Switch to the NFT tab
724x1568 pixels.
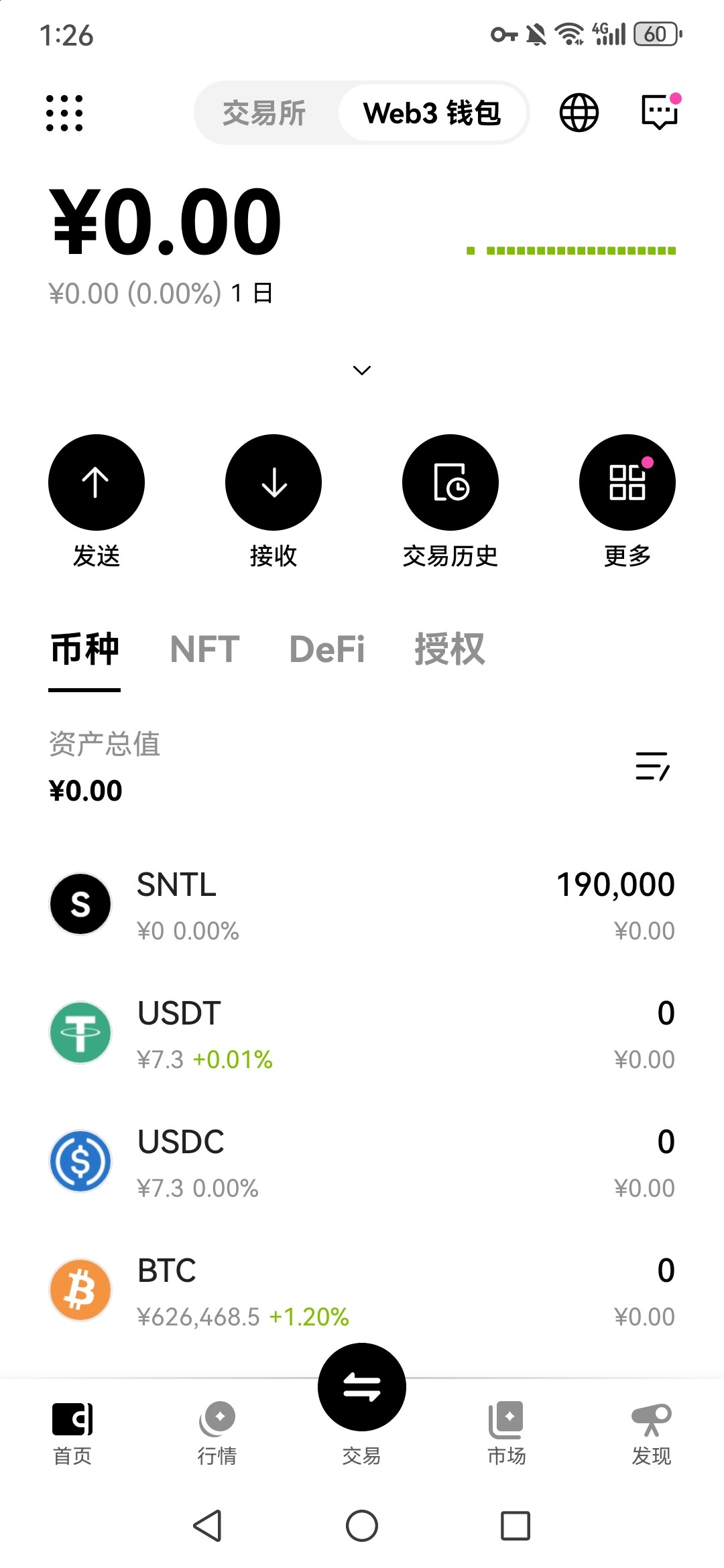pyautogui.click(x=204, y=649)
